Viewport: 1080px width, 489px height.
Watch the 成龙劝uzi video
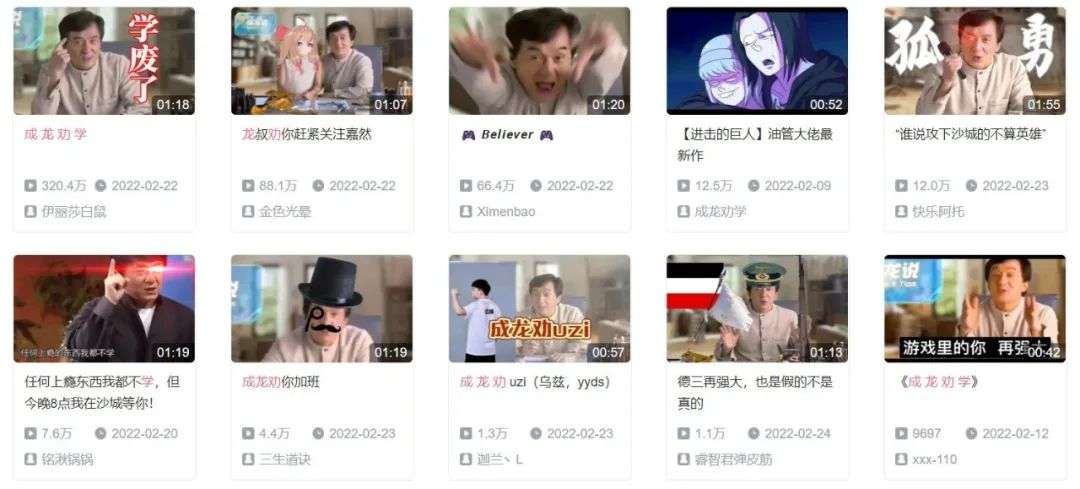click(539, 308)
